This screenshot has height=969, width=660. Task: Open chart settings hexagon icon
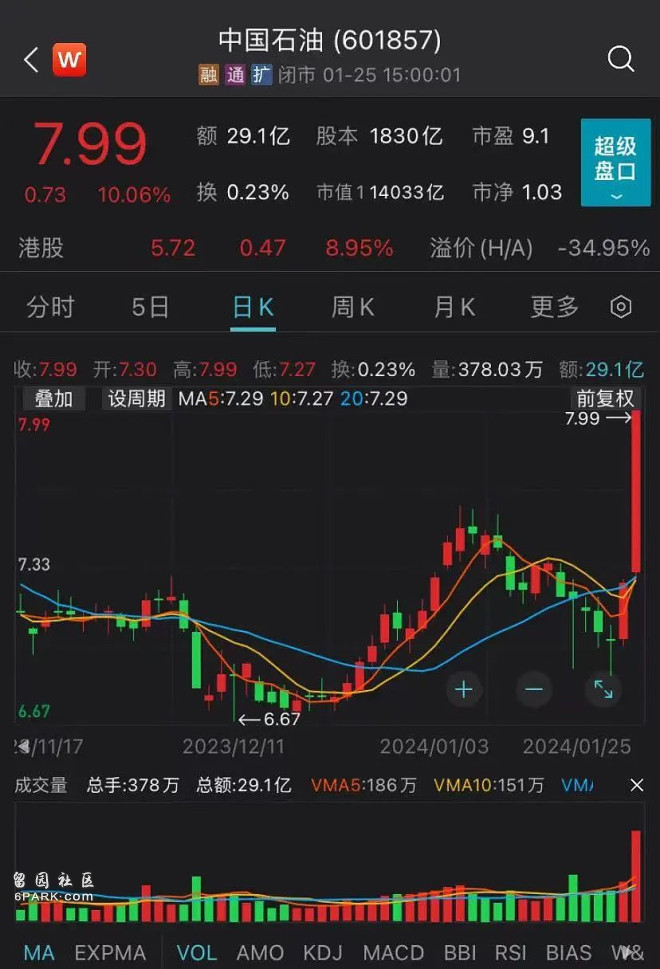[x=621, y=307]
